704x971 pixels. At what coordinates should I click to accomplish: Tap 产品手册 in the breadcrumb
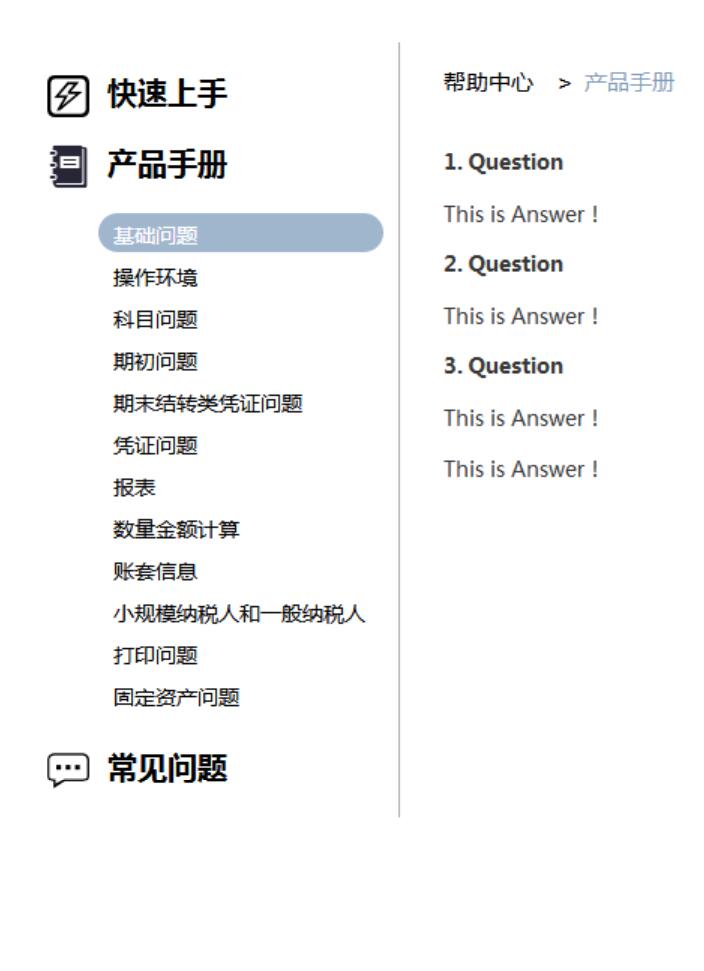point(629,82)
